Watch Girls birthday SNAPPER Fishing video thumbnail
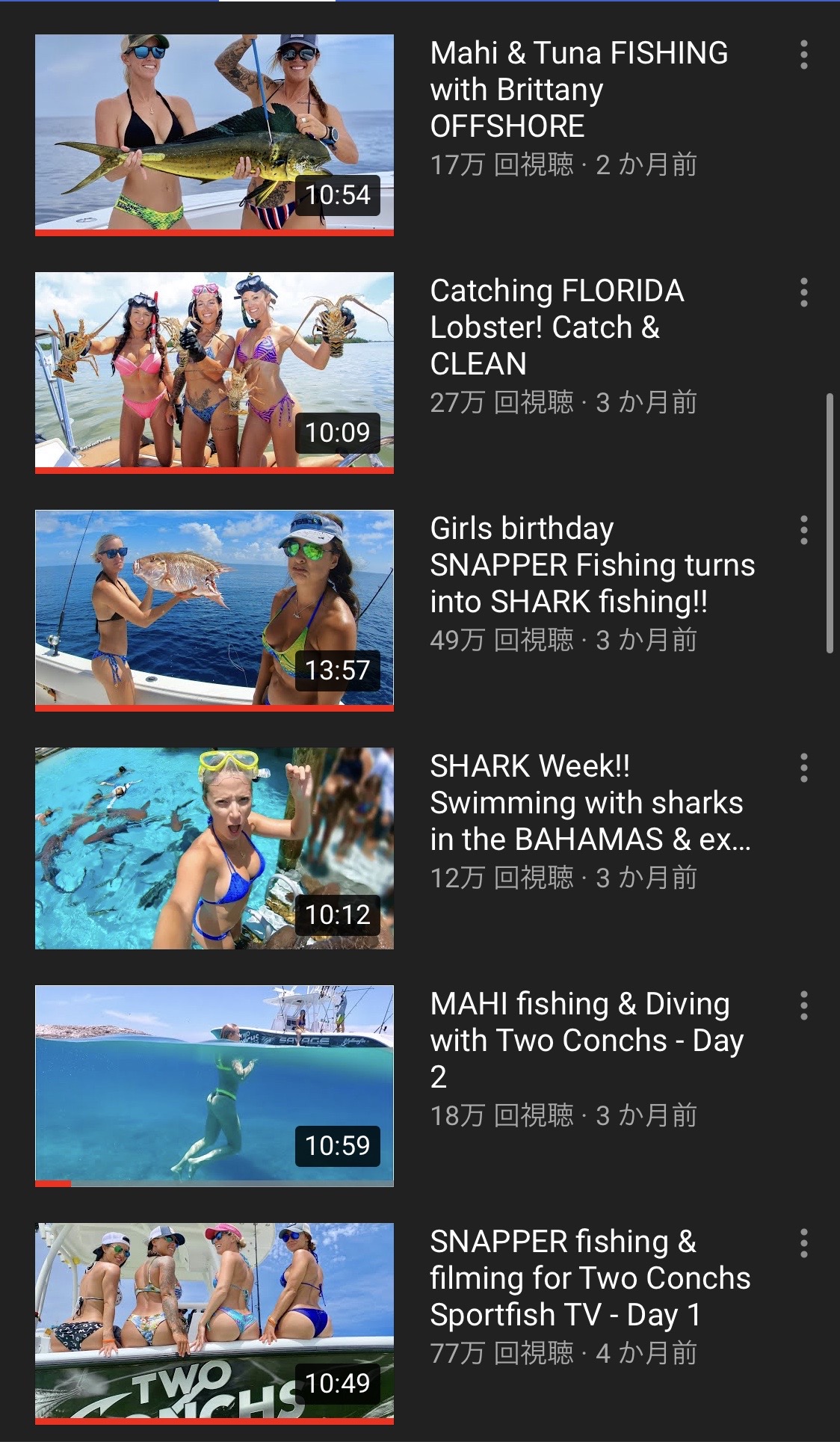 click(214, 610)
